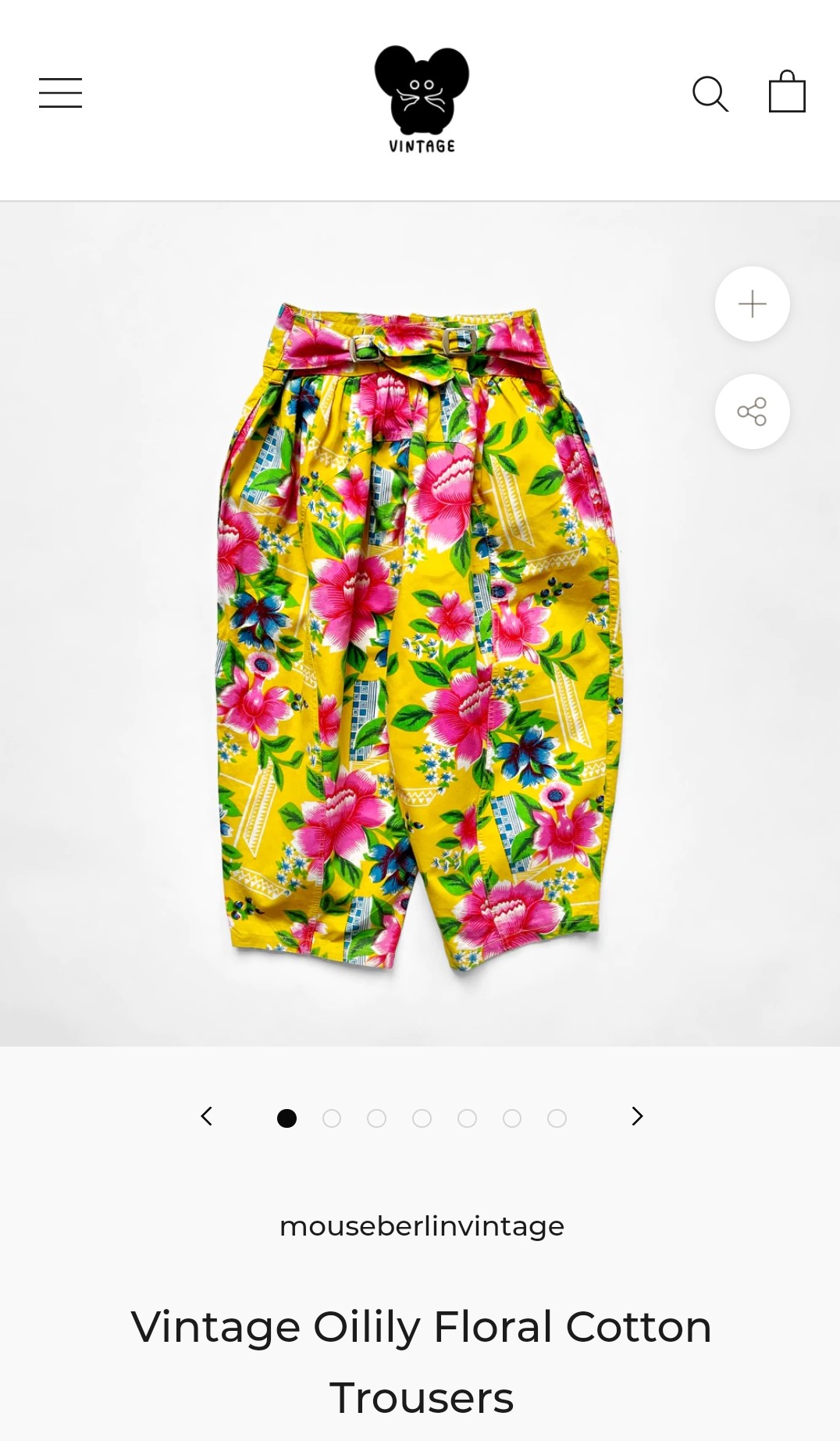The height and width of the screenshot is (1441, 840).
Task: Zoom the product image with plus button
Action: (x=752, y=304)
